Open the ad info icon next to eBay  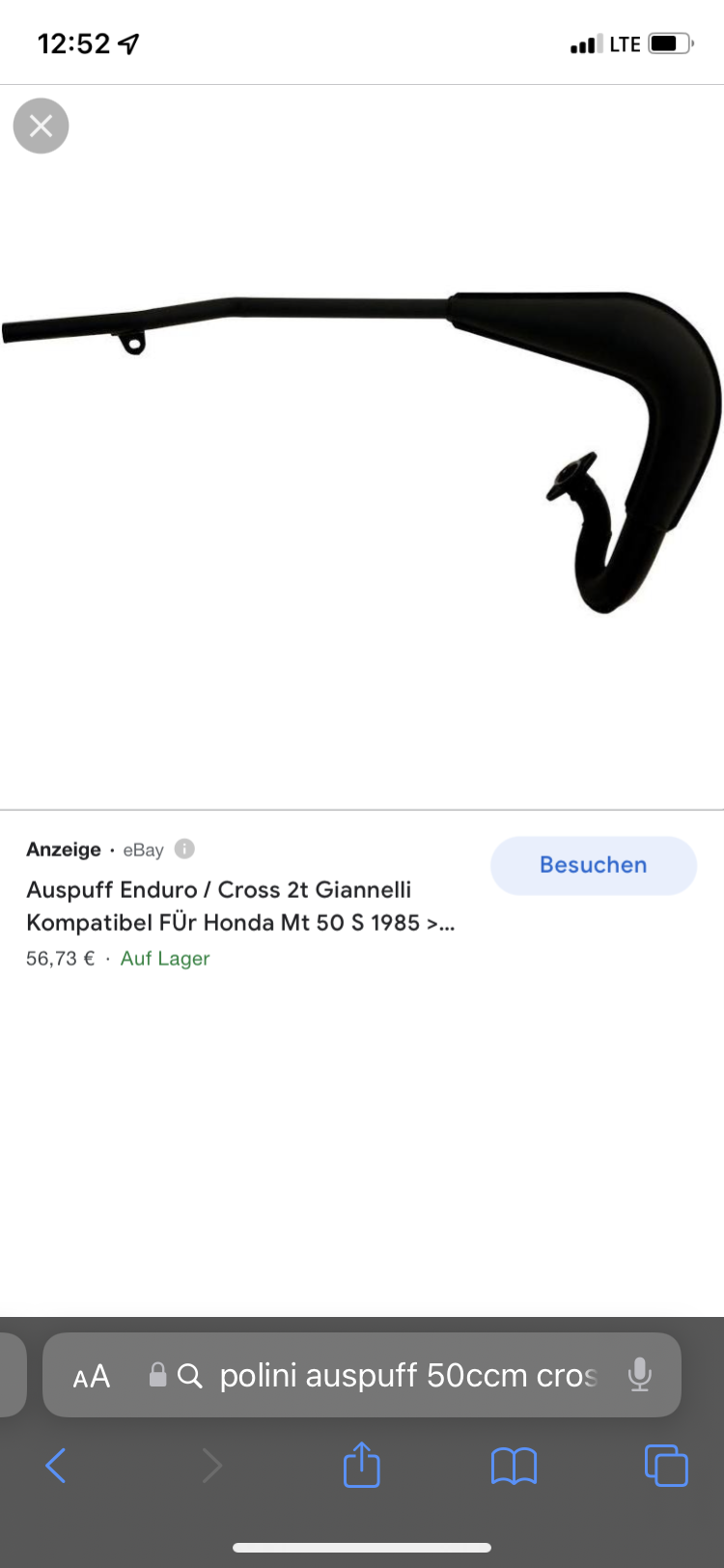point(184,849)
